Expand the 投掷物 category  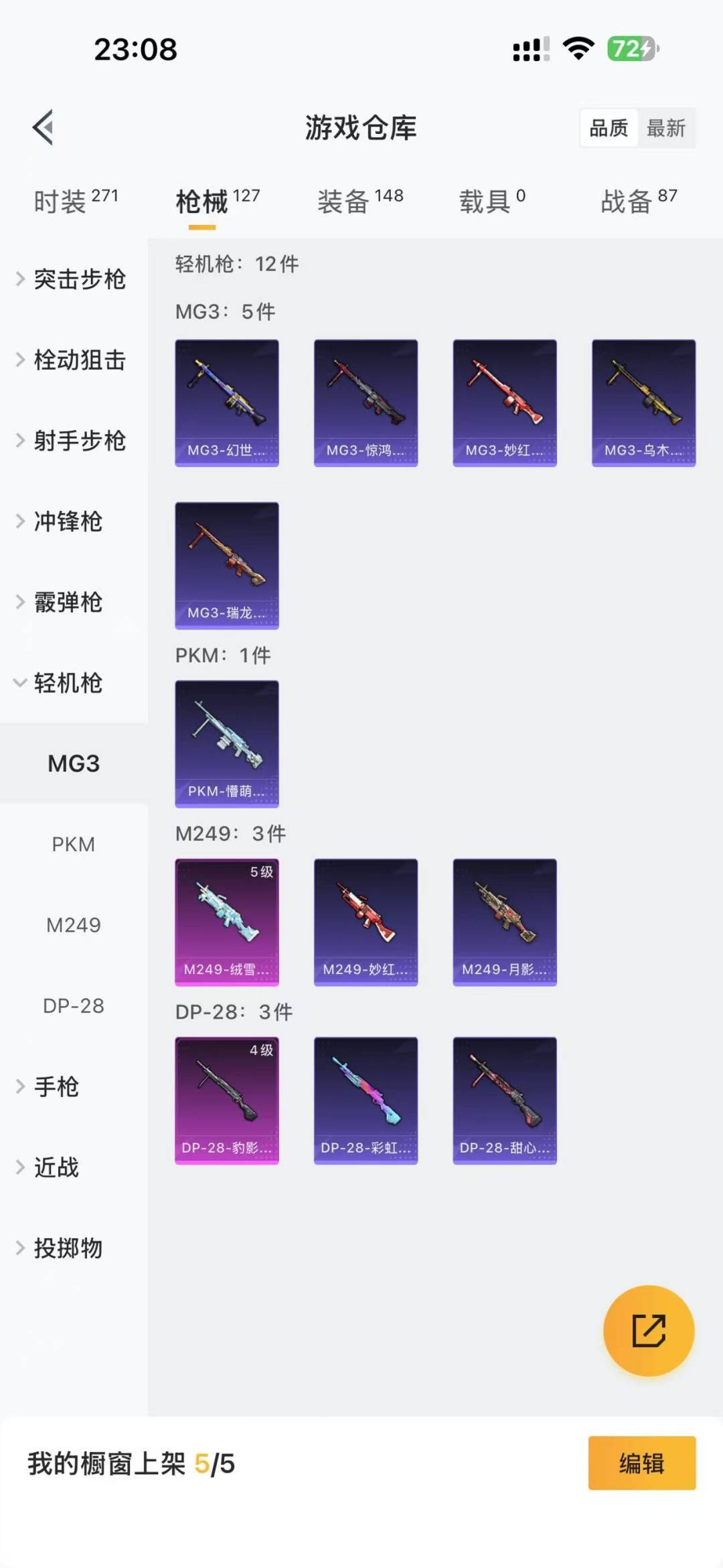[x=67, y=1247]
